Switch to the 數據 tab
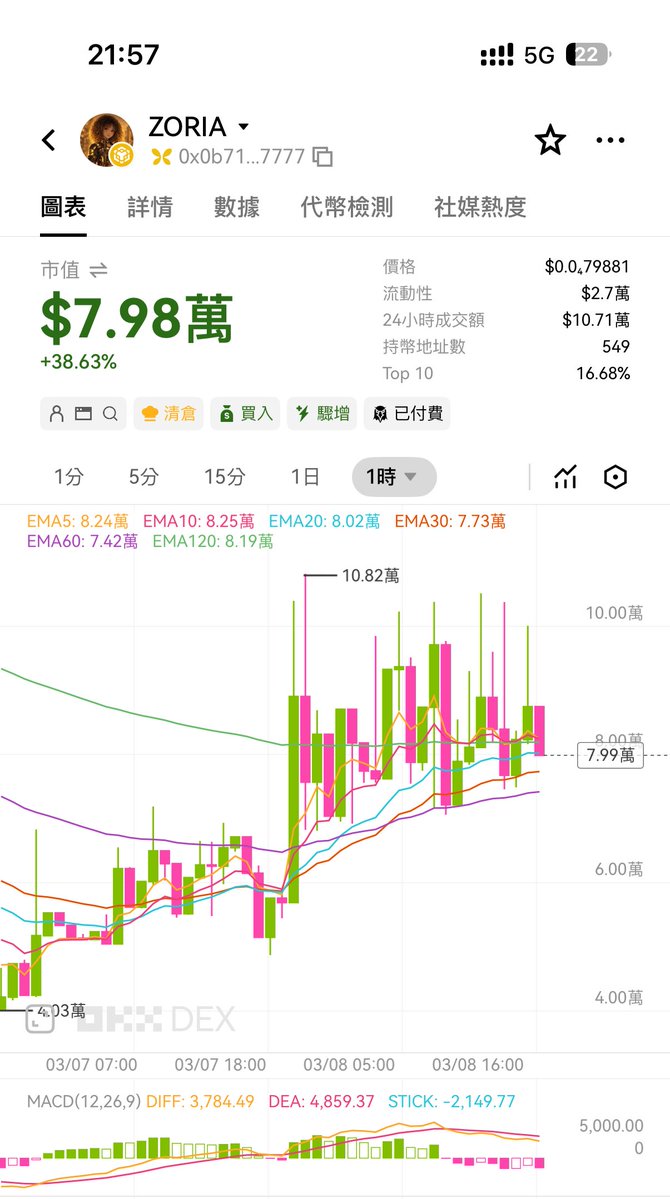The width and height of the screenshot is (670, 1199). (237, 207)
